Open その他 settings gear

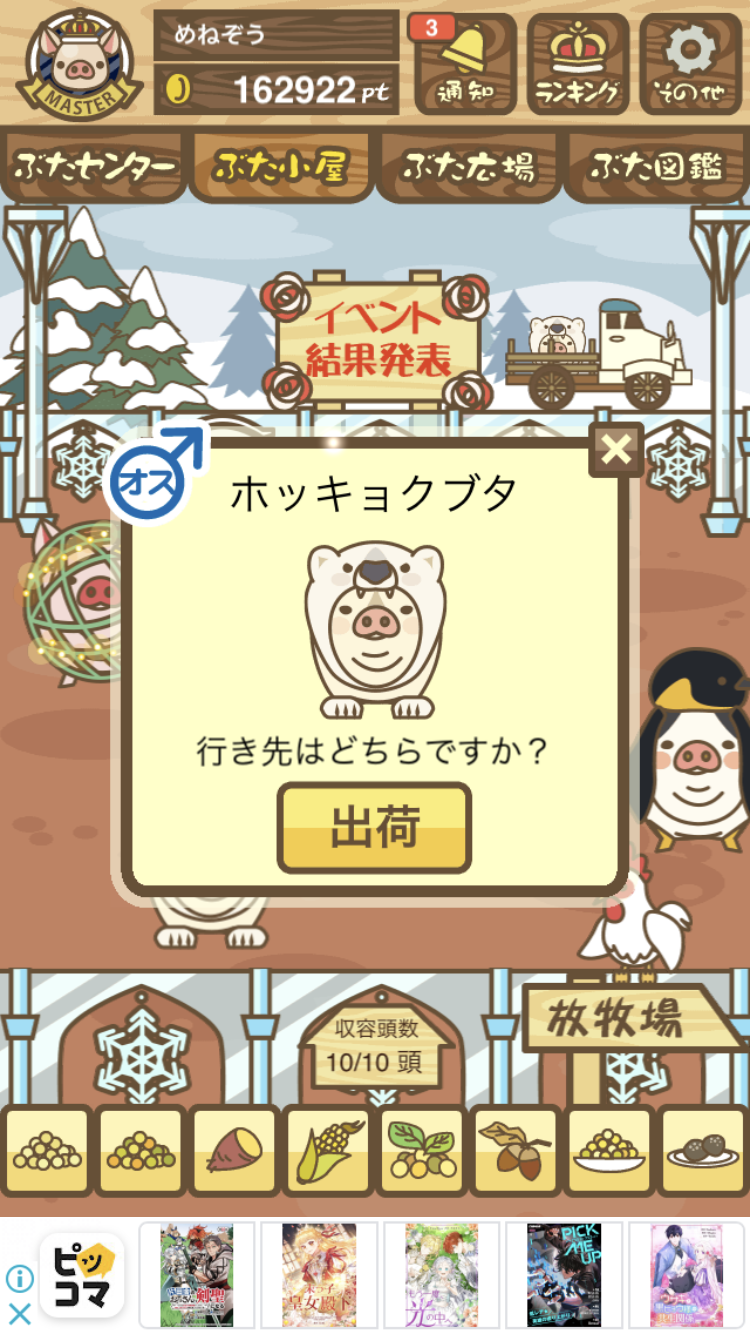[x=691, y=62]
